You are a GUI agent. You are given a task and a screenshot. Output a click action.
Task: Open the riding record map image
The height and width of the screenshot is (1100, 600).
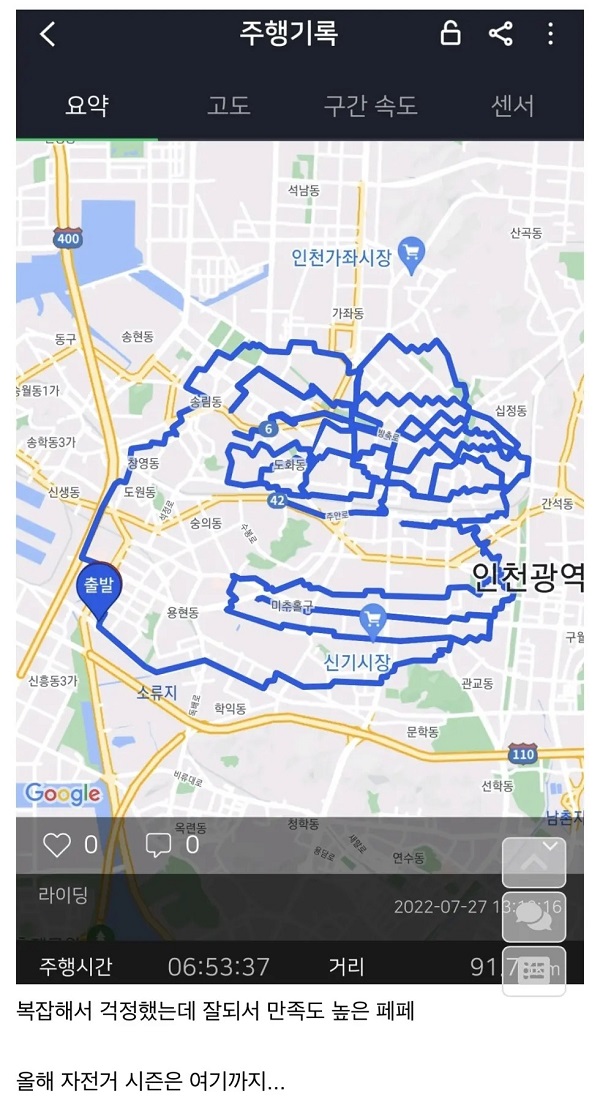[x=300, y=480]
